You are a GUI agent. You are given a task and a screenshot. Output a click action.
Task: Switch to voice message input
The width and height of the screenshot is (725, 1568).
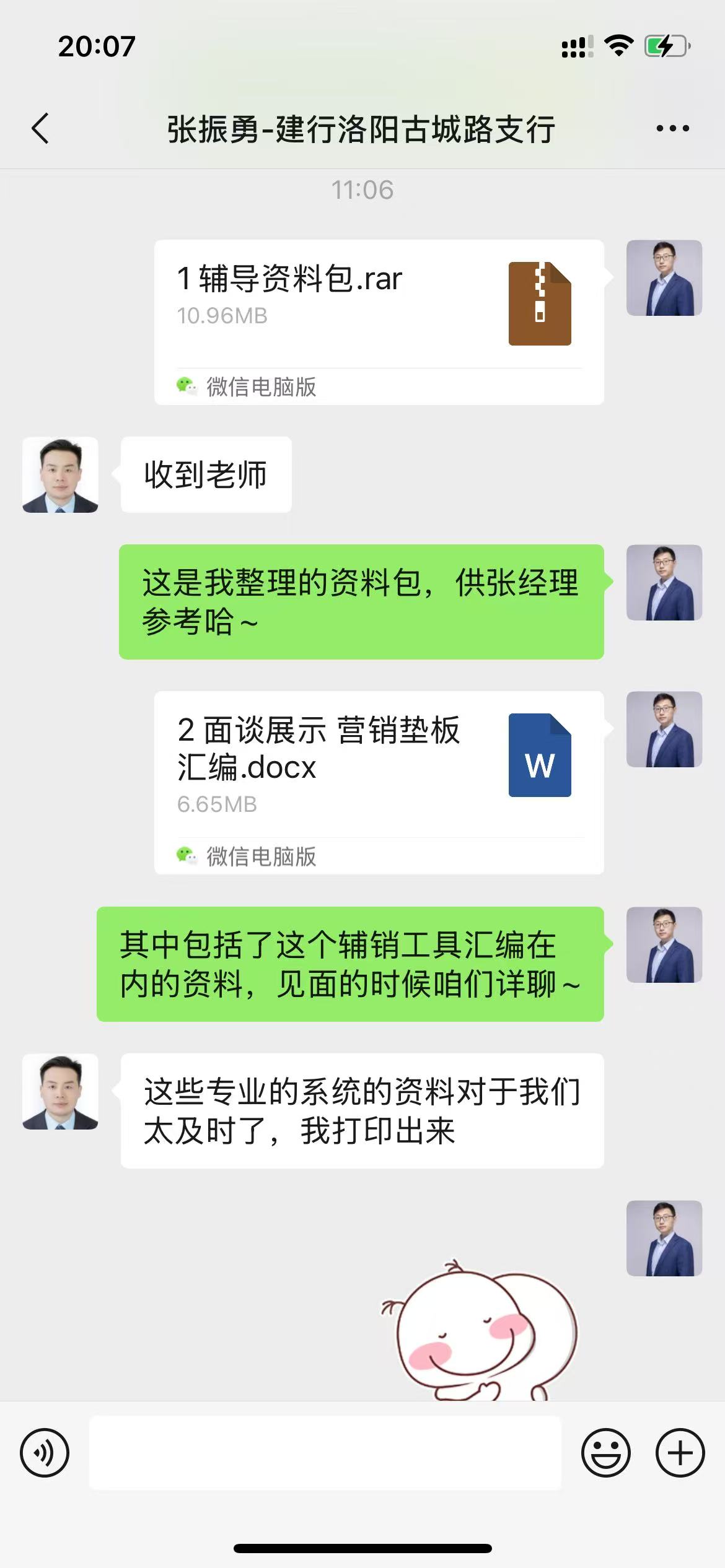point(45,1452)
